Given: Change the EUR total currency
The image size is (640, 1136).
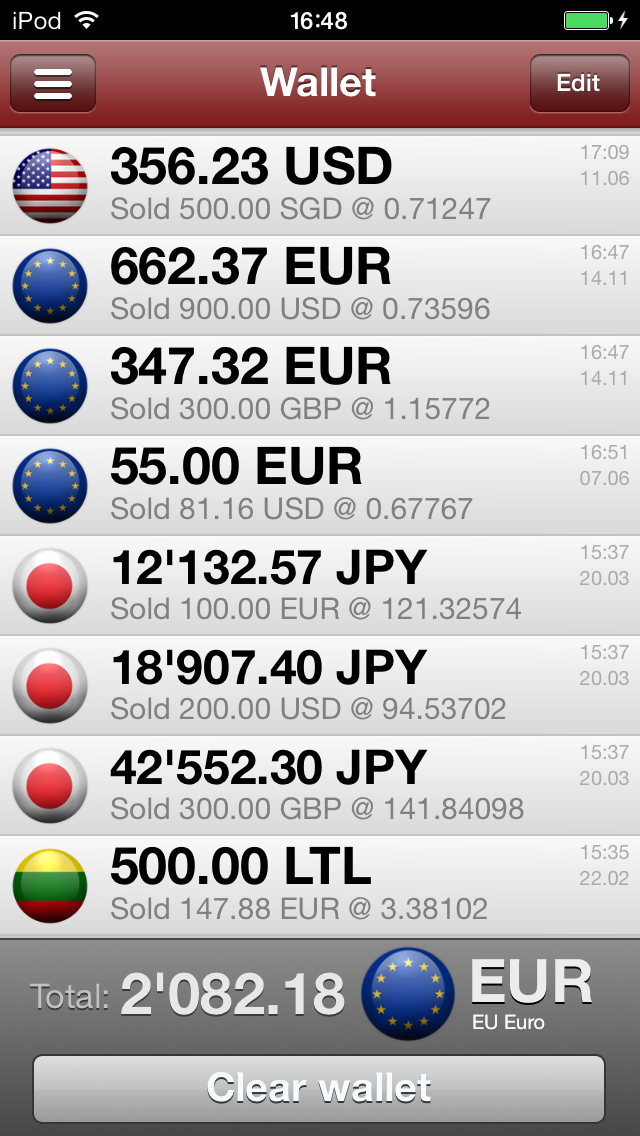Looking at the screenshot, I should (478, 994).
